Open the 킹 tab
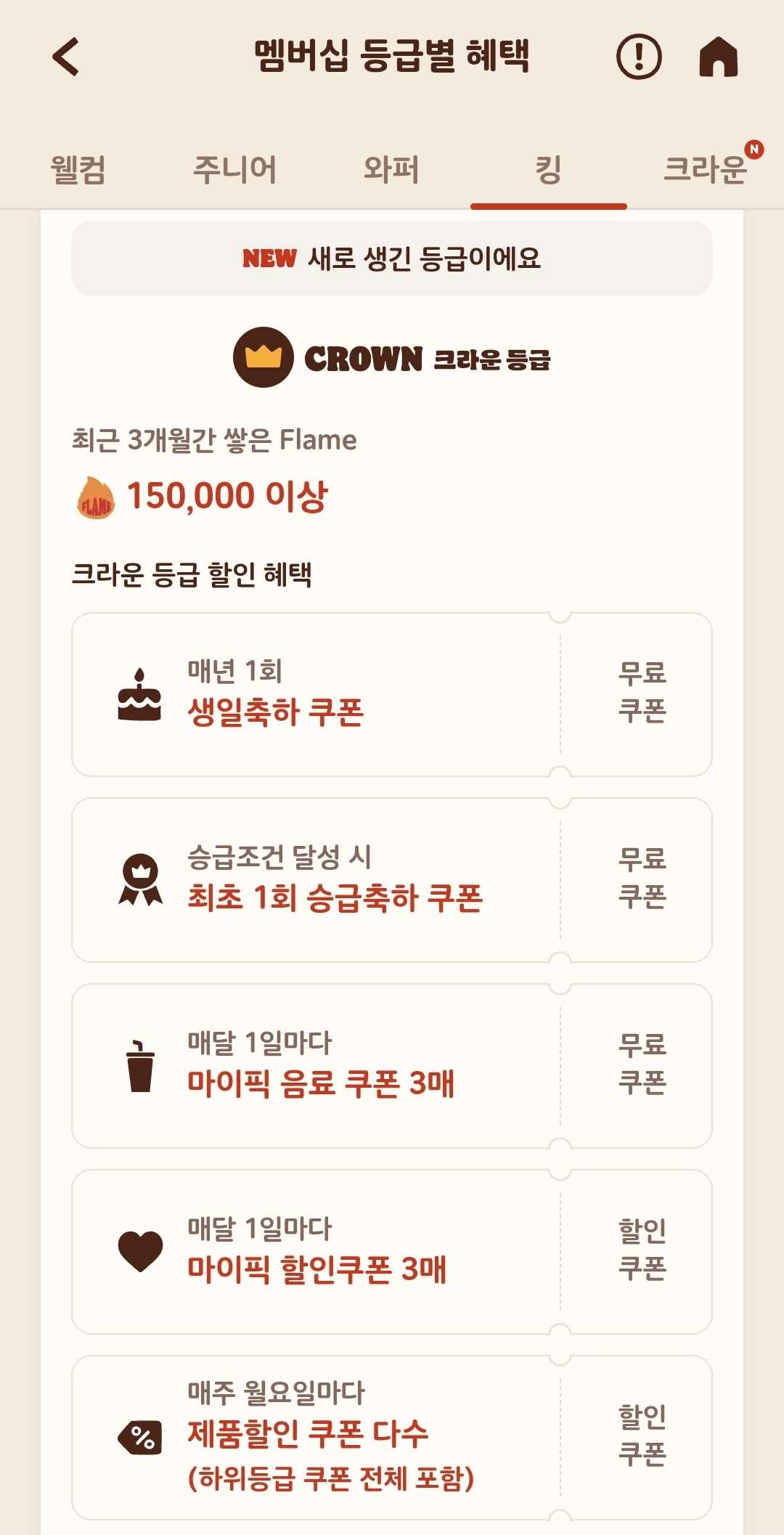784x1535 pixels. coord(548,170)
